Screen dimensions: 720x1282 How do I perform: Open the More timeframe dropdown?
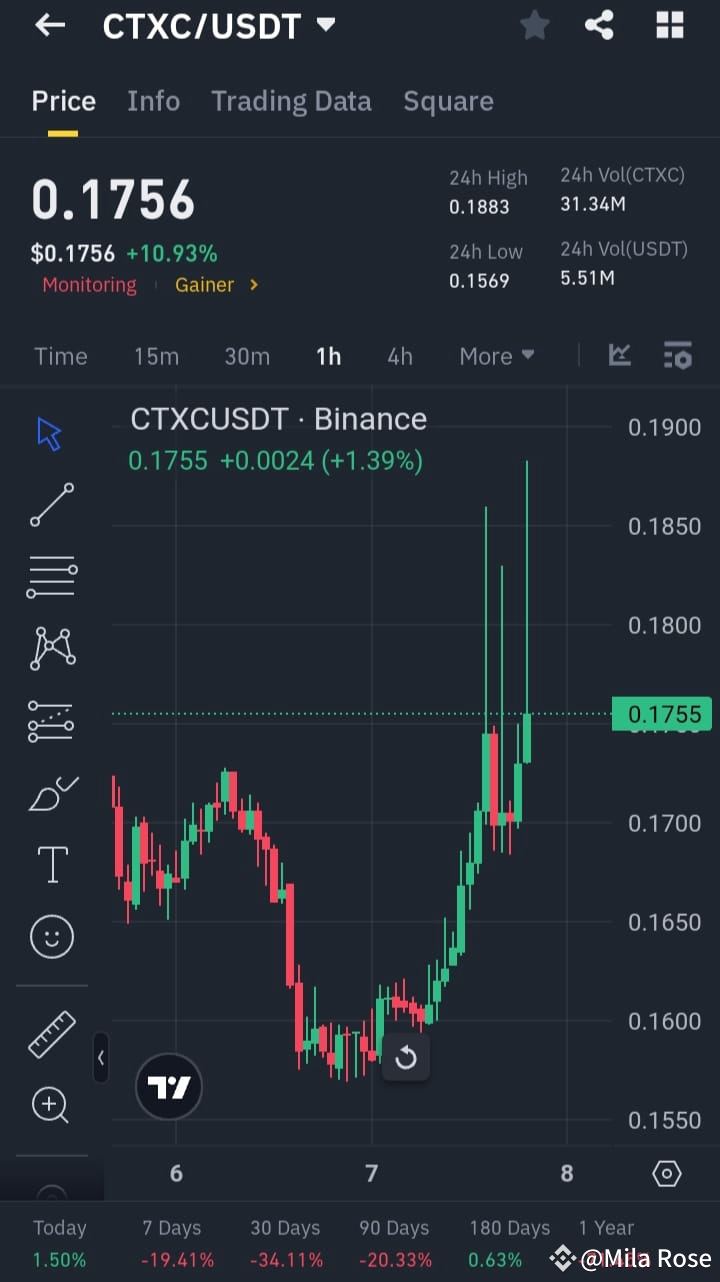(x=497, y=355)
